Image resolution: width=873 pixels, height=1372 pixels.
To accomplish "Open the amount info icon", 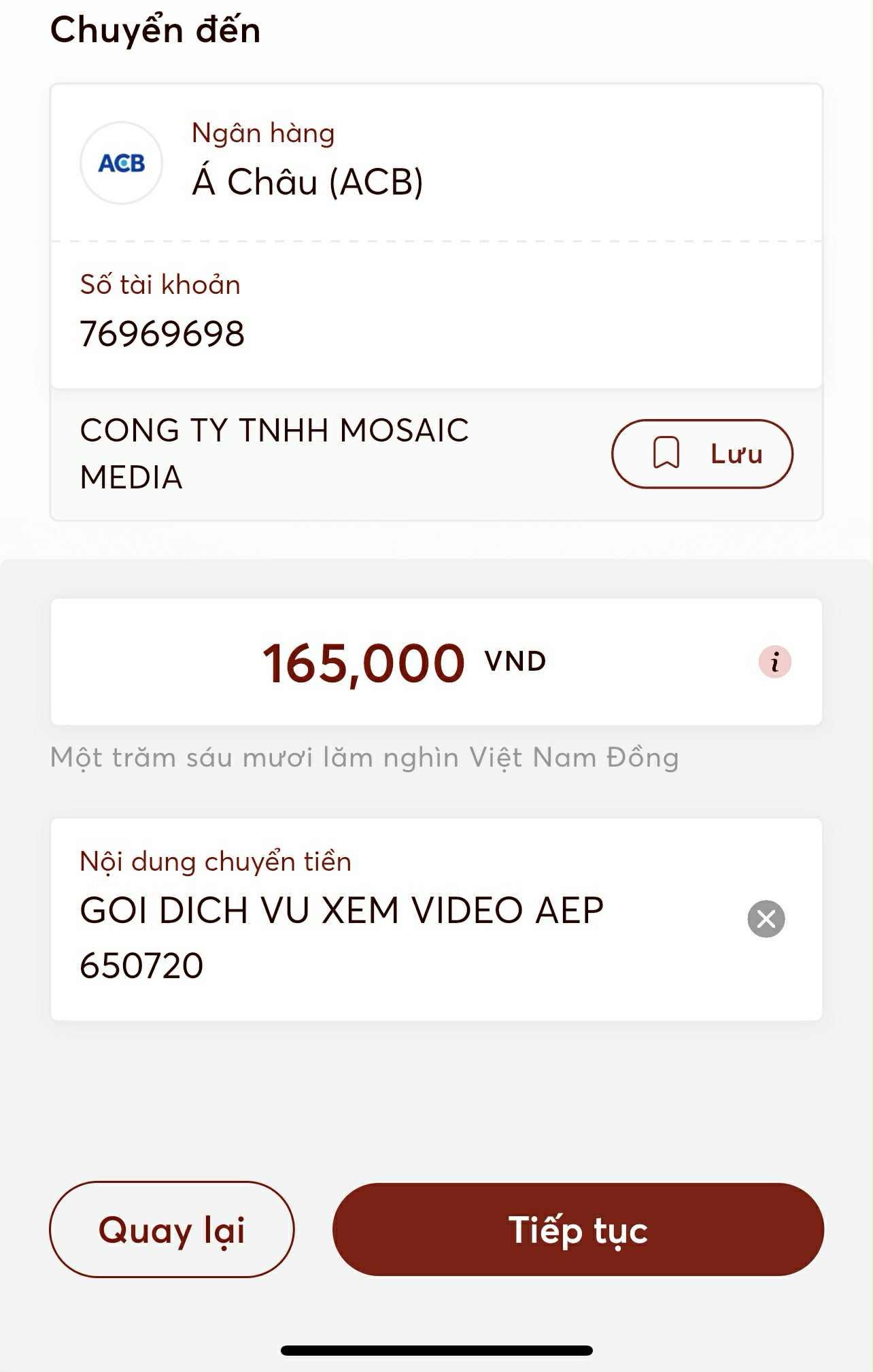I will (x=774, y=662).
